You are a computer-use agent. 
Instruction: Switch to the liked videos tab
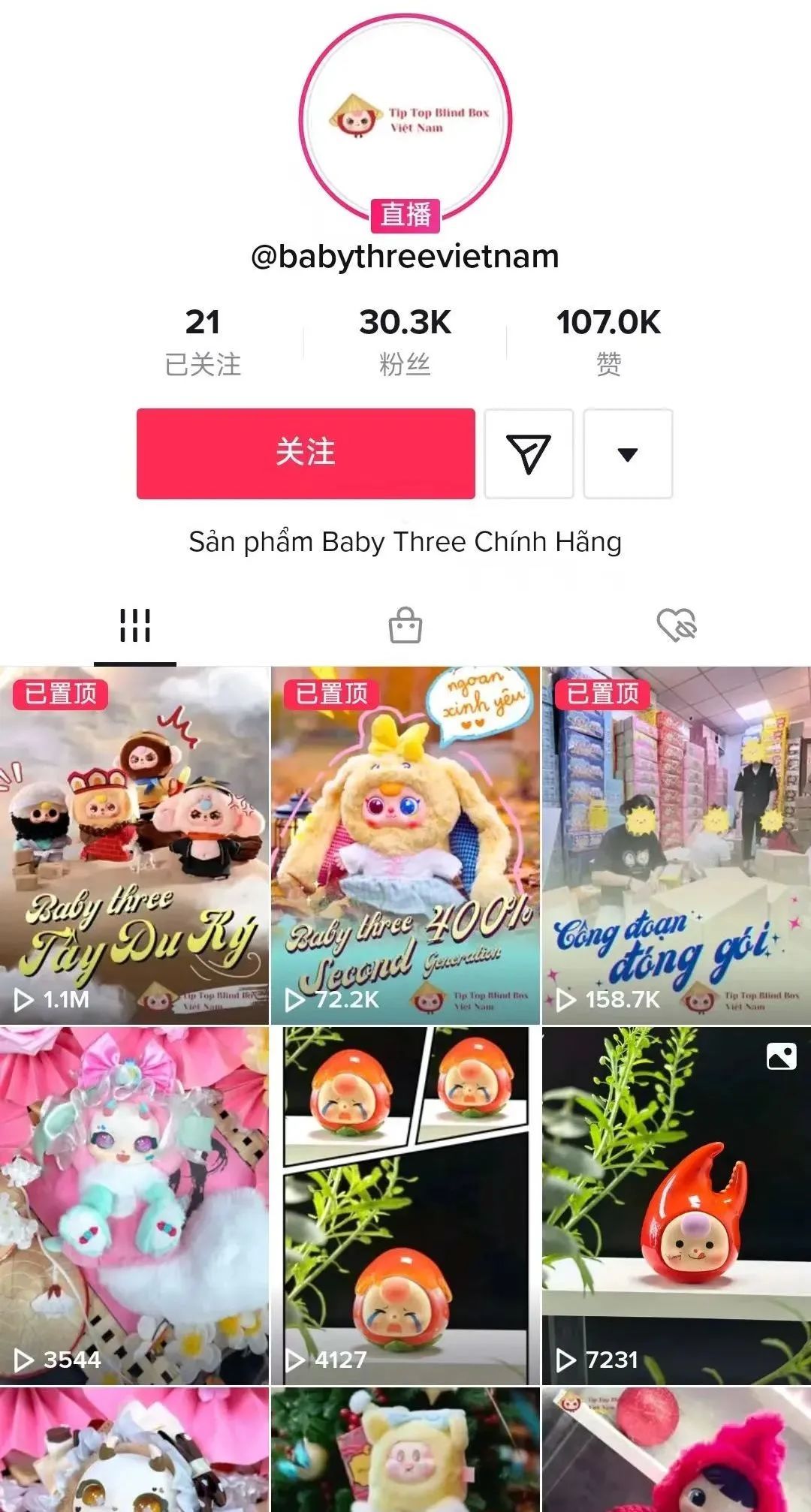[x=676, y=625]
